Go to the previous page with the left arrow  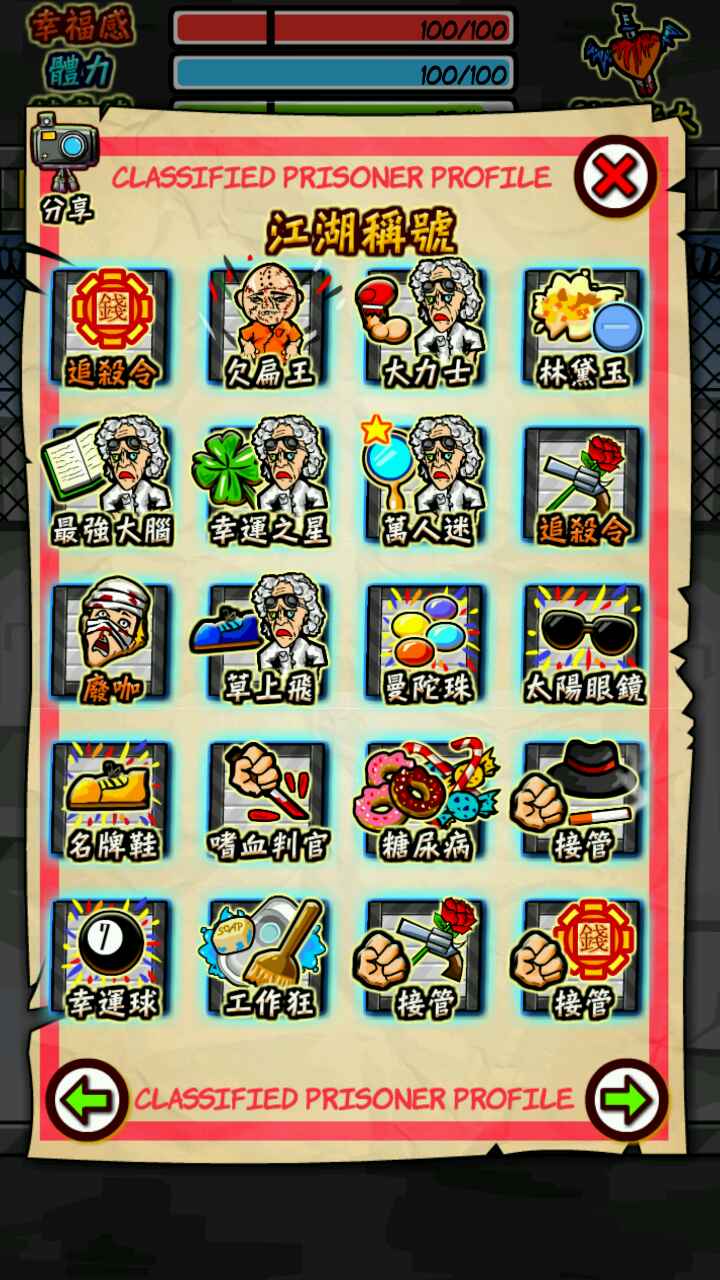87,1100
